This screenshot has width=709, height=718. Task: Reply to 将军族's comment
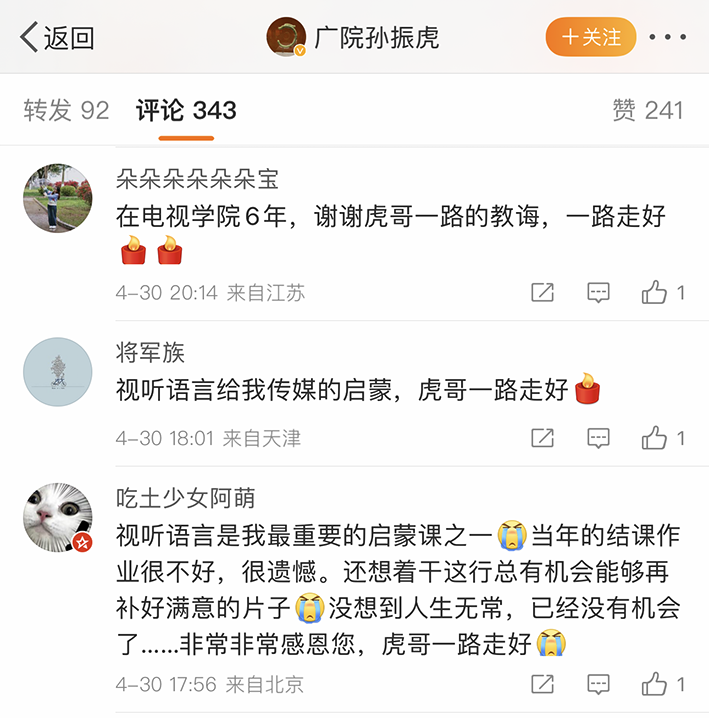click(x=598, y=438)
